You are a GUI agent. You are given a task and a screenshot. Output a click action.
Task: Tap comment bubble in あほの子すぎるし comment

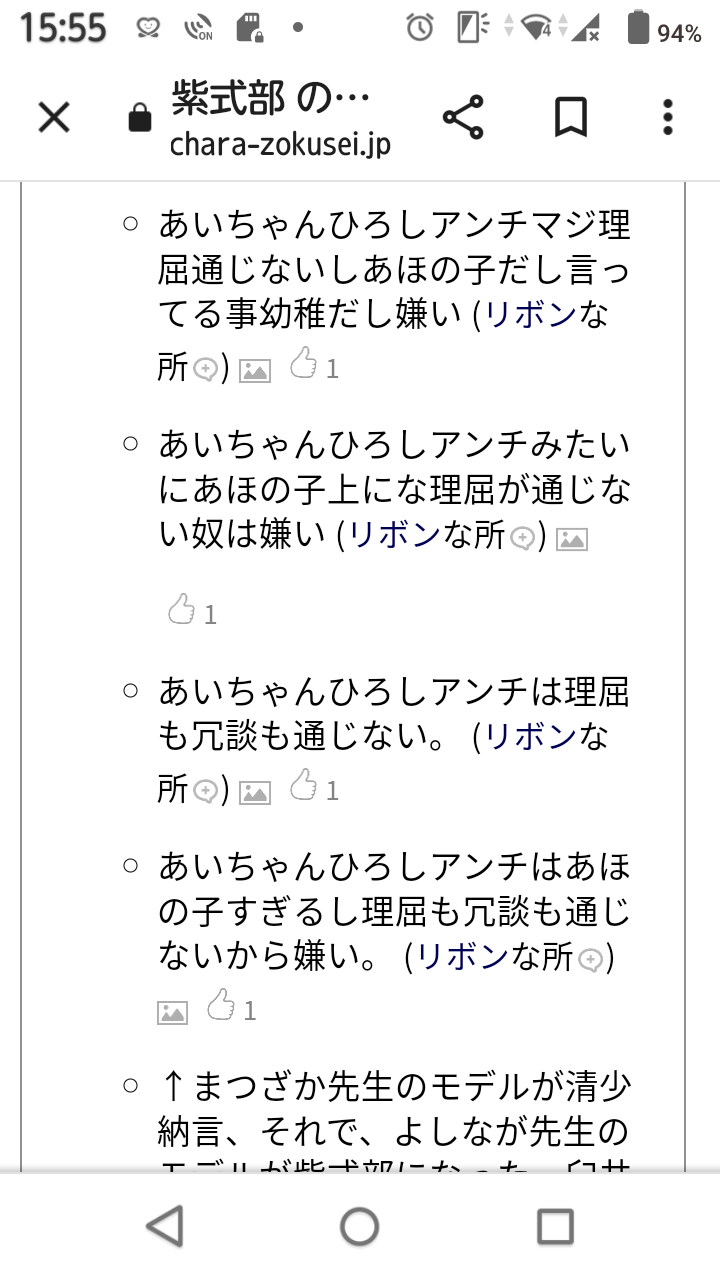pos(590,960)
